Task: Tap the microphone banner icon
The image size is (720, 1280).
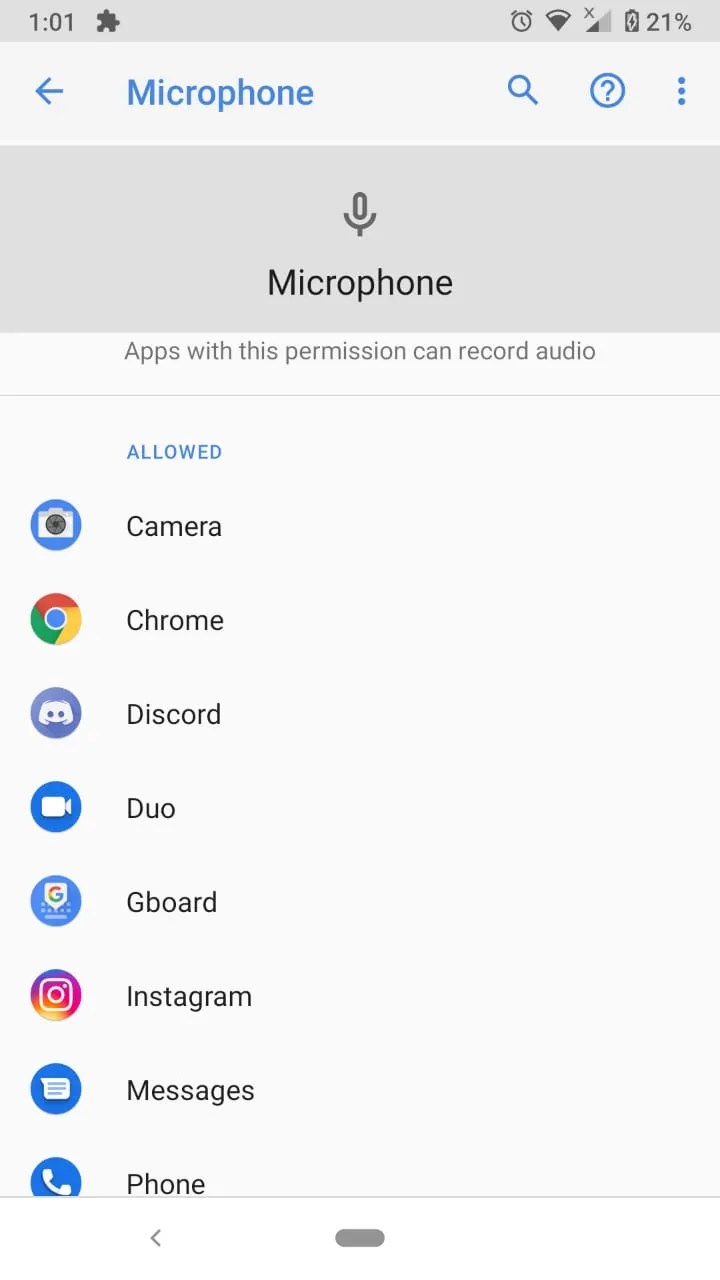Action: [359, 213]
